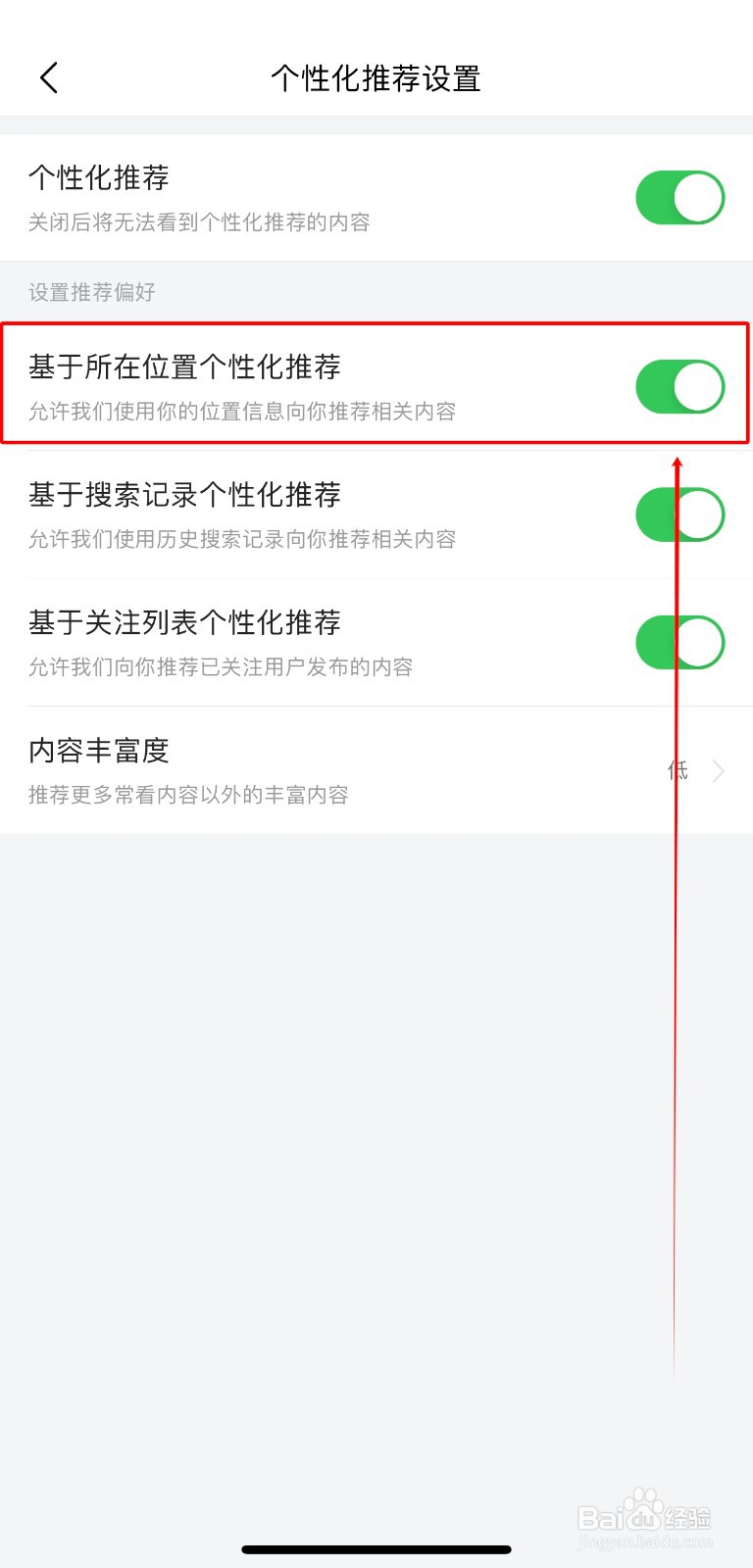Tap the red highlighted settings row
Image resolution: width=753 pixels, height=1568 pixels.
point(376,386)
